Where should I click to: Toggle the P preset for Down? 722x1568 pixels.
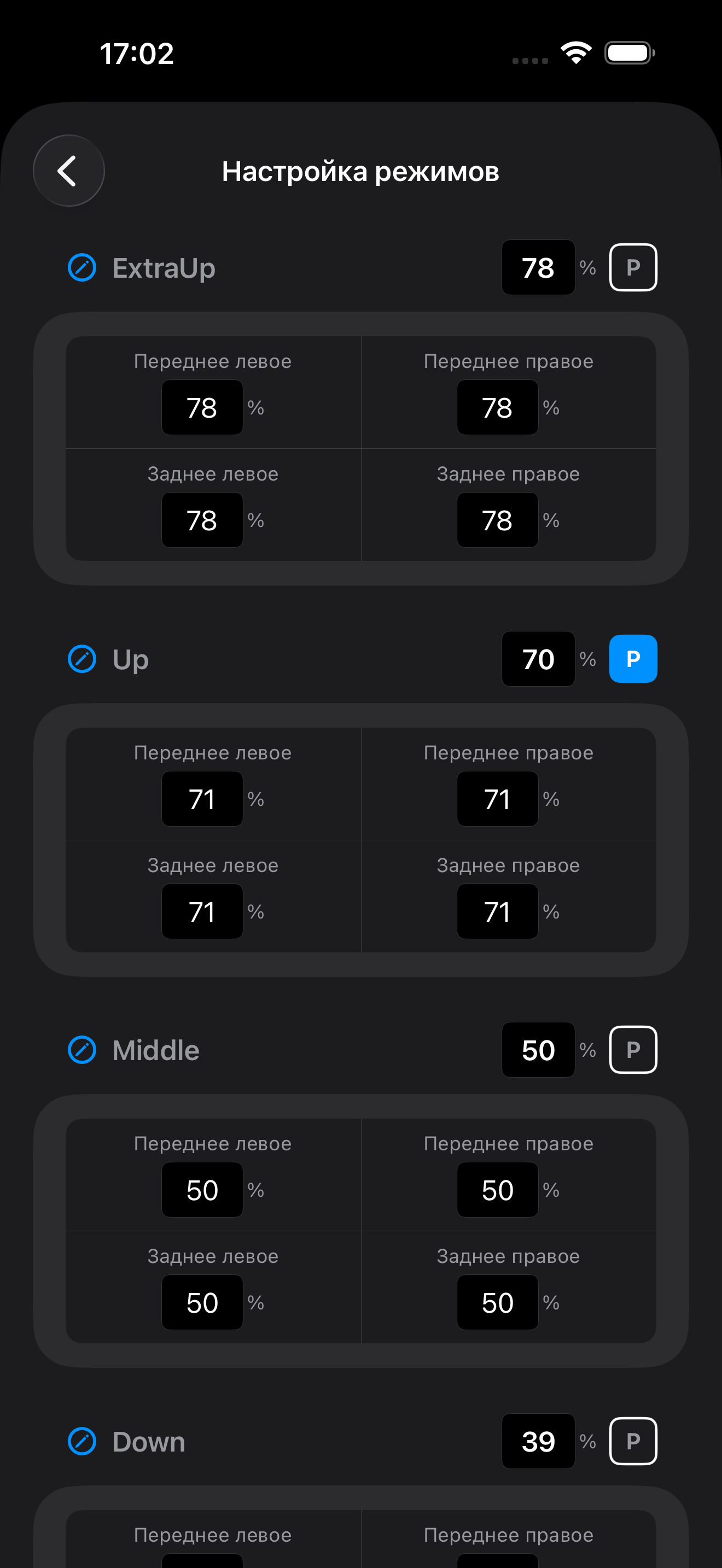tap(633, 1441)
